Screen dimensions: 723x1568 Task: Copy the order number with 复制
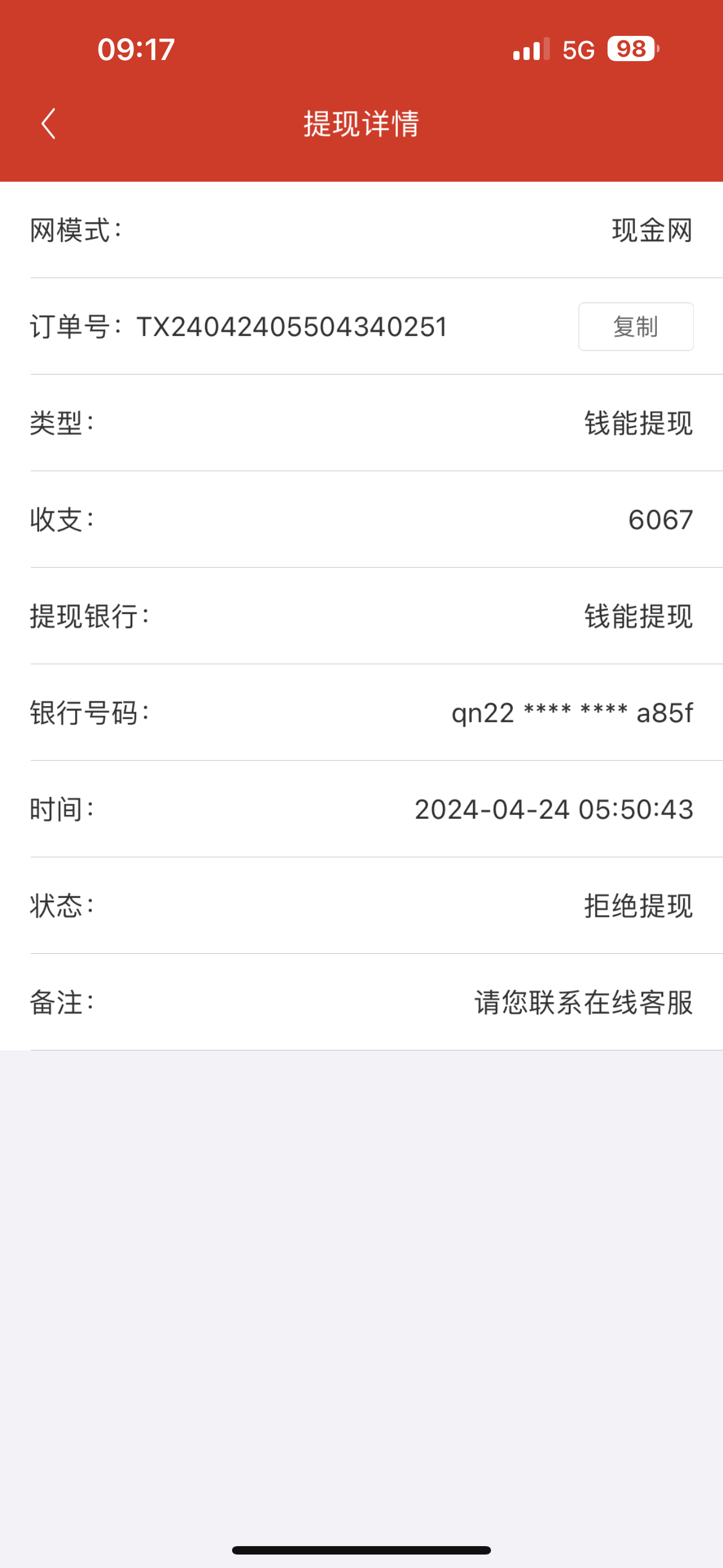coord(636,327)
